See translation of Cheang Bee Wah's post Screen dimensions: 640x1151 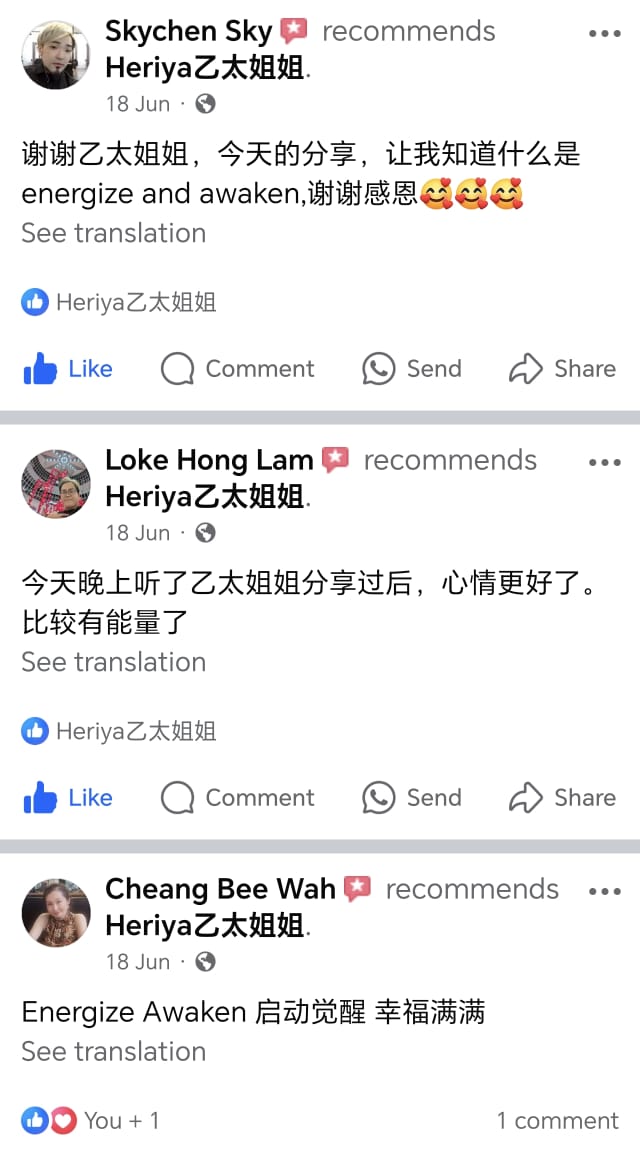point(113,1051)
